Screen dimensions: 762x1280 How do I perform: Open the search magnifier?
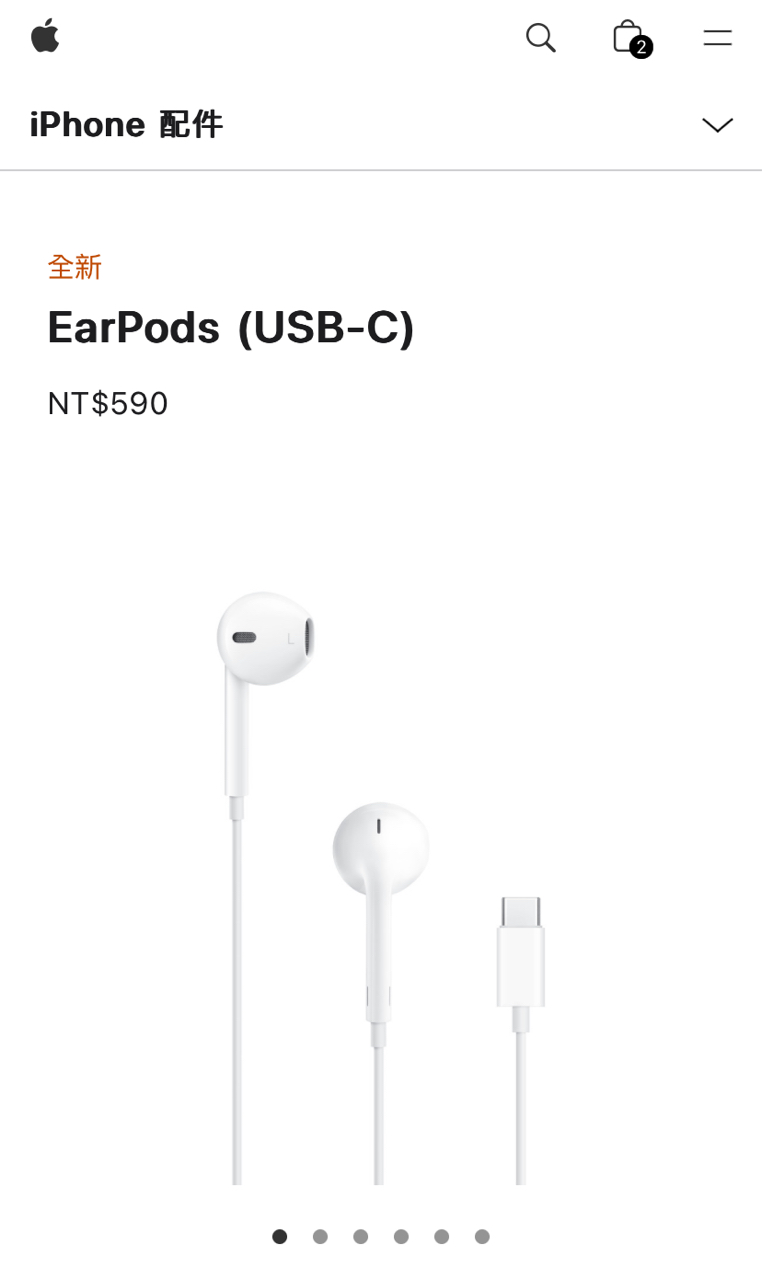[540, 38]
